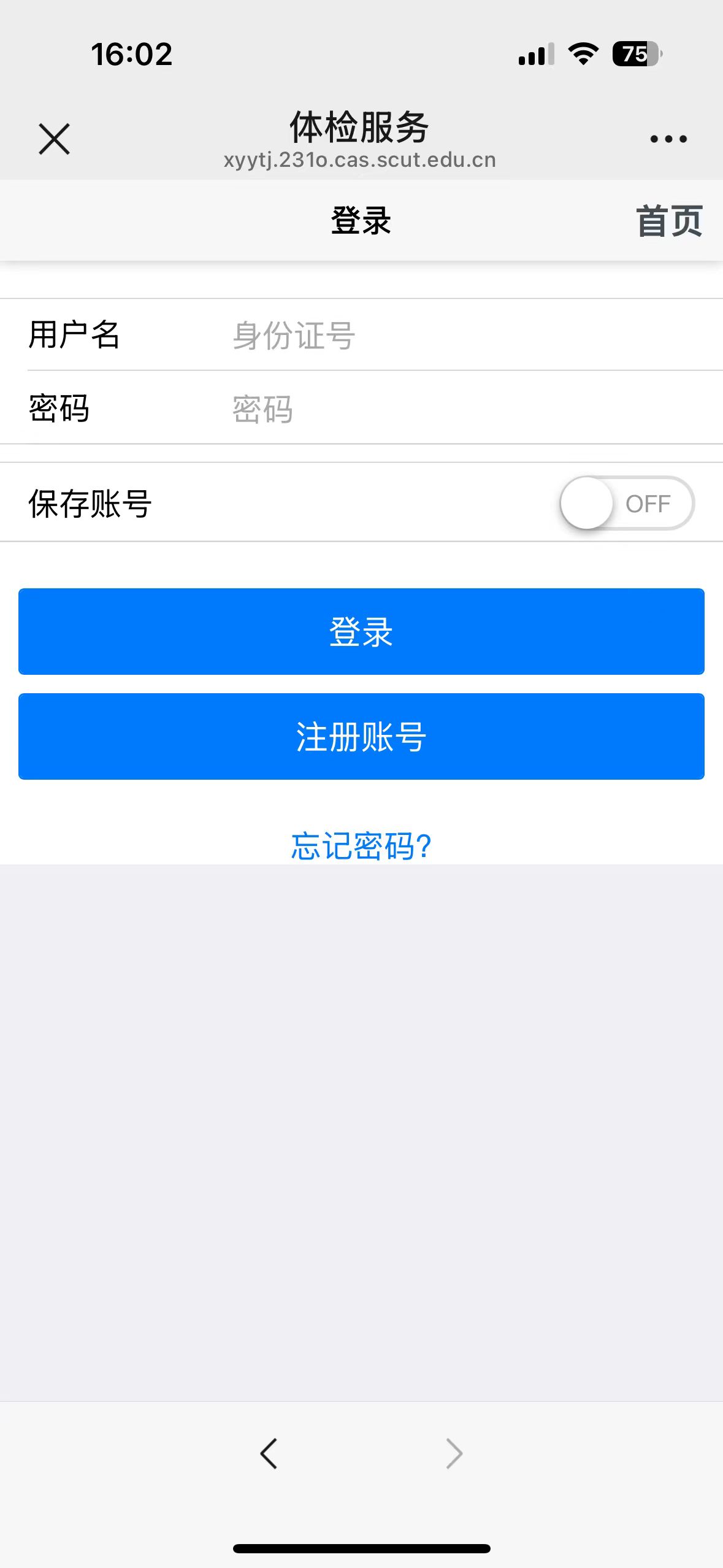Close the 体检服务 web page
Screen dimensions: 723x1568
point(54,139)
